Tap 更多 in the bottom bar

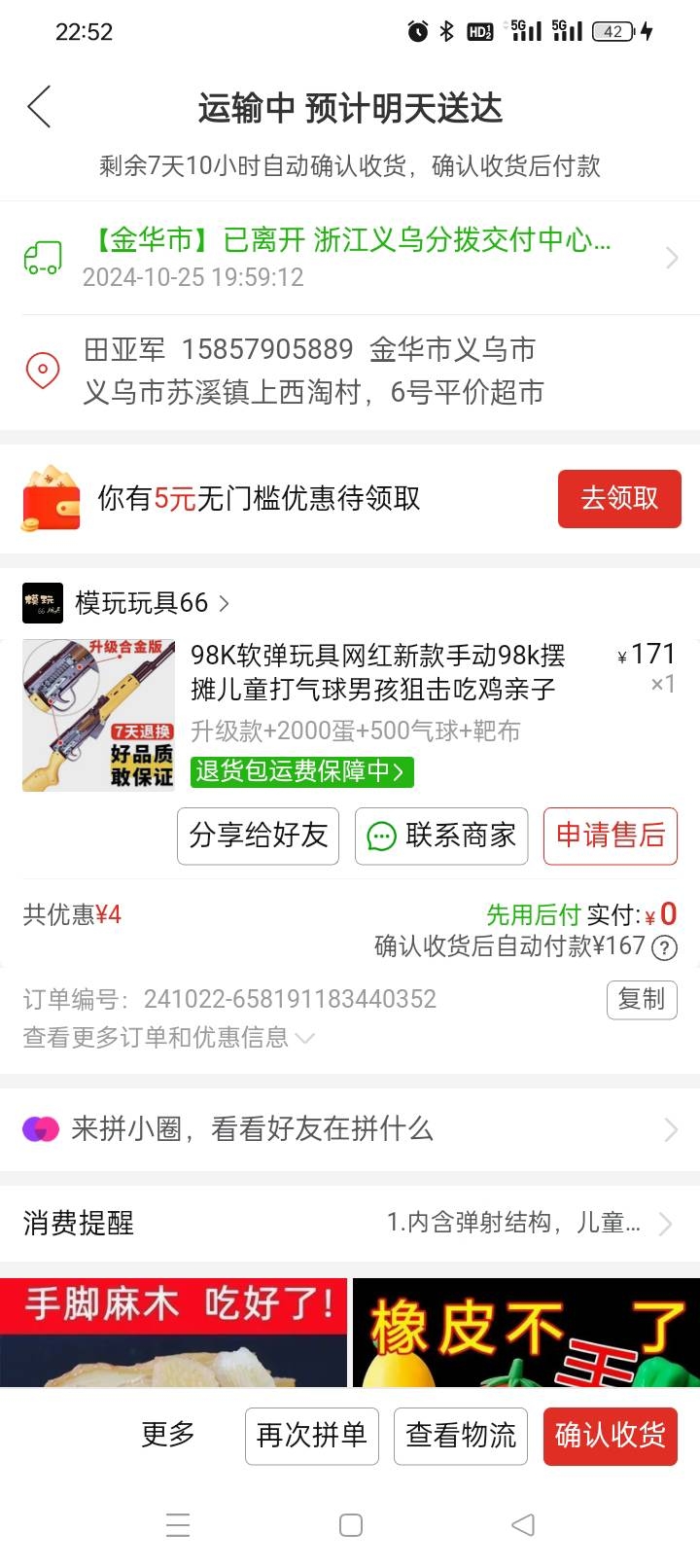[x=168, y=1435]
